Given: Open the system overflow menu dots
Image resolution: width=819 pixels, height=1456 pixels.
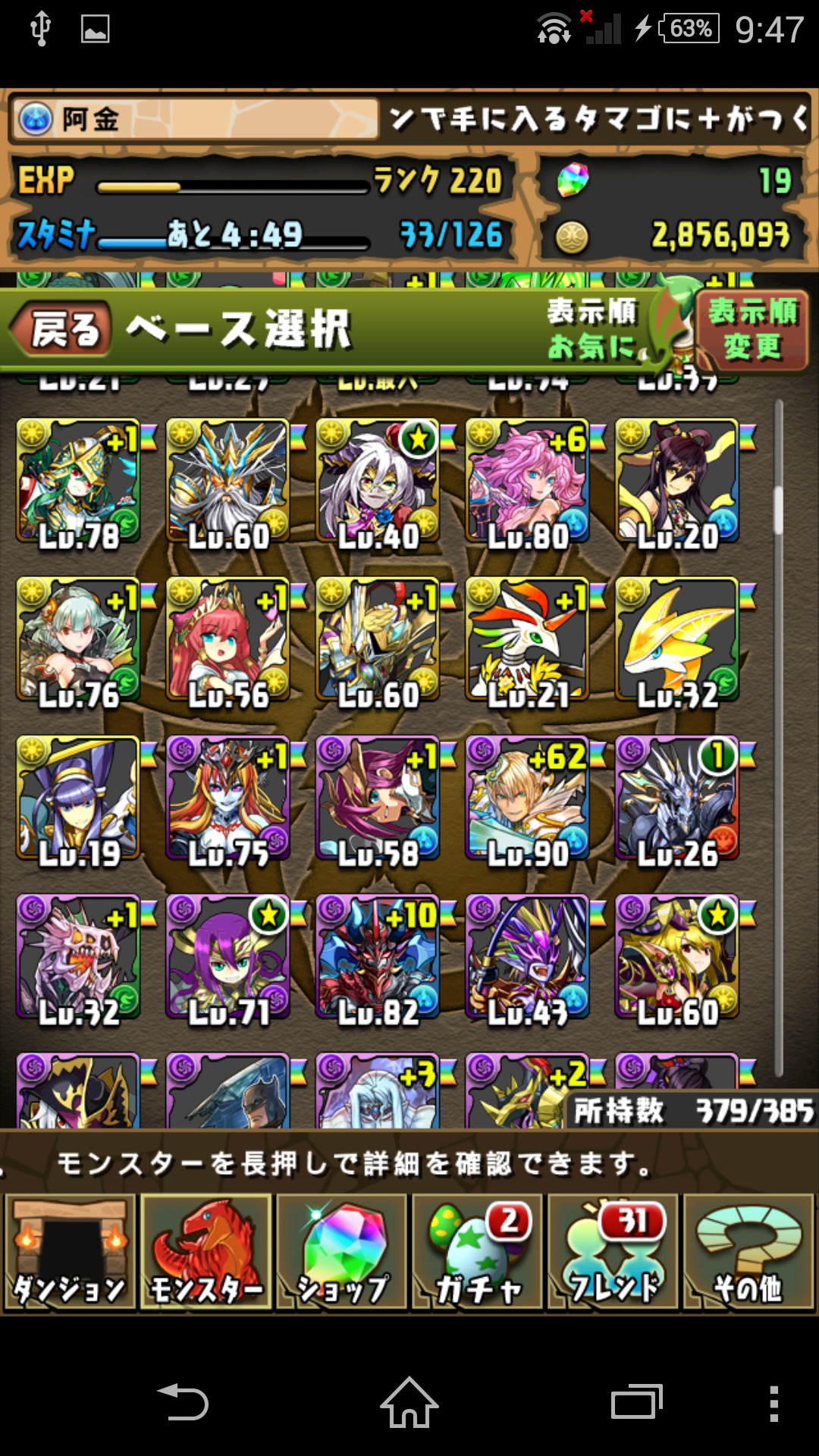Looking at the screenshot, I should click(773, 1403).
